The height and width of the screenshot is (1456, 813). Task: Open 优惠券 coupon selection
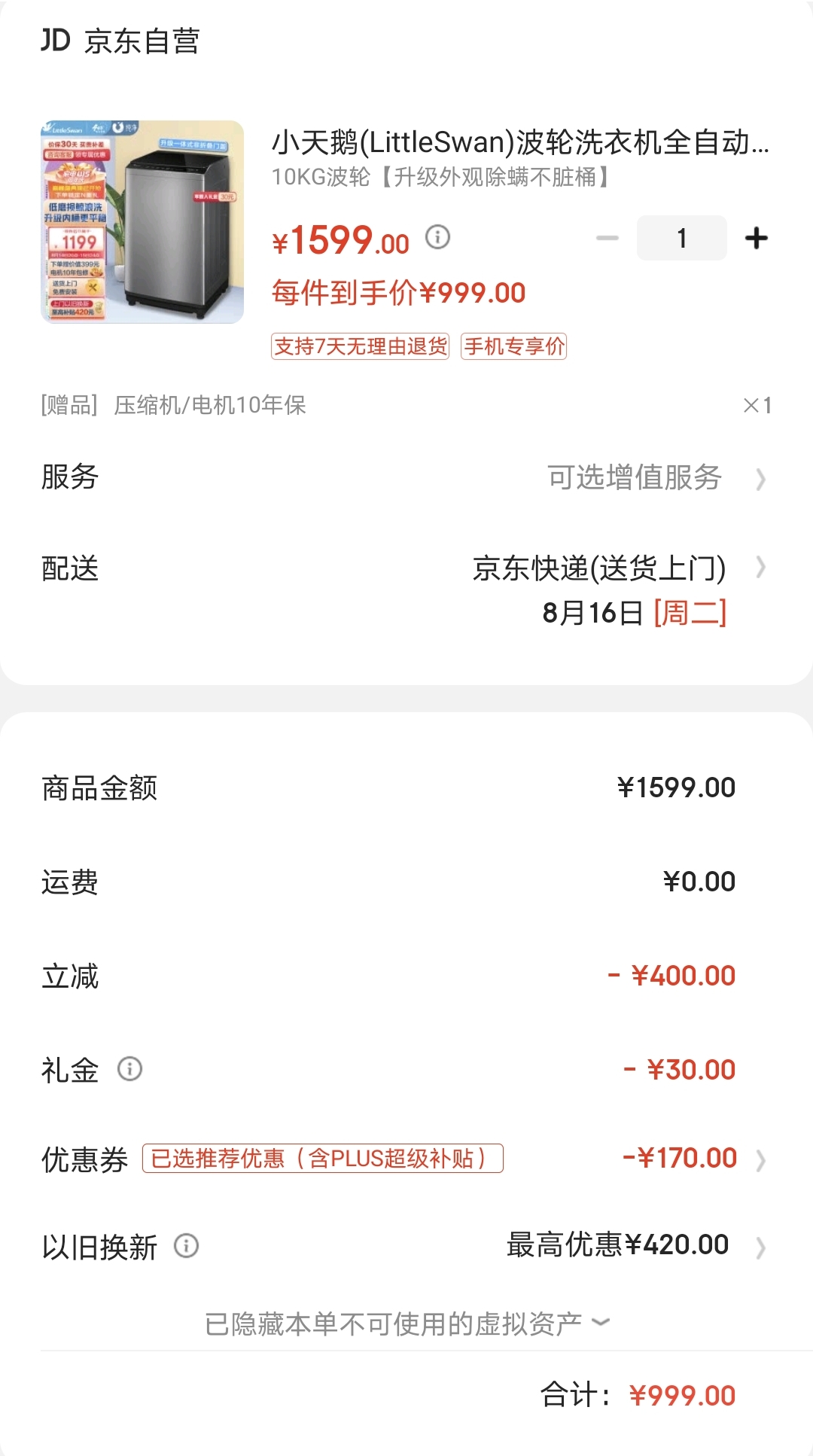pos(406,1159)
